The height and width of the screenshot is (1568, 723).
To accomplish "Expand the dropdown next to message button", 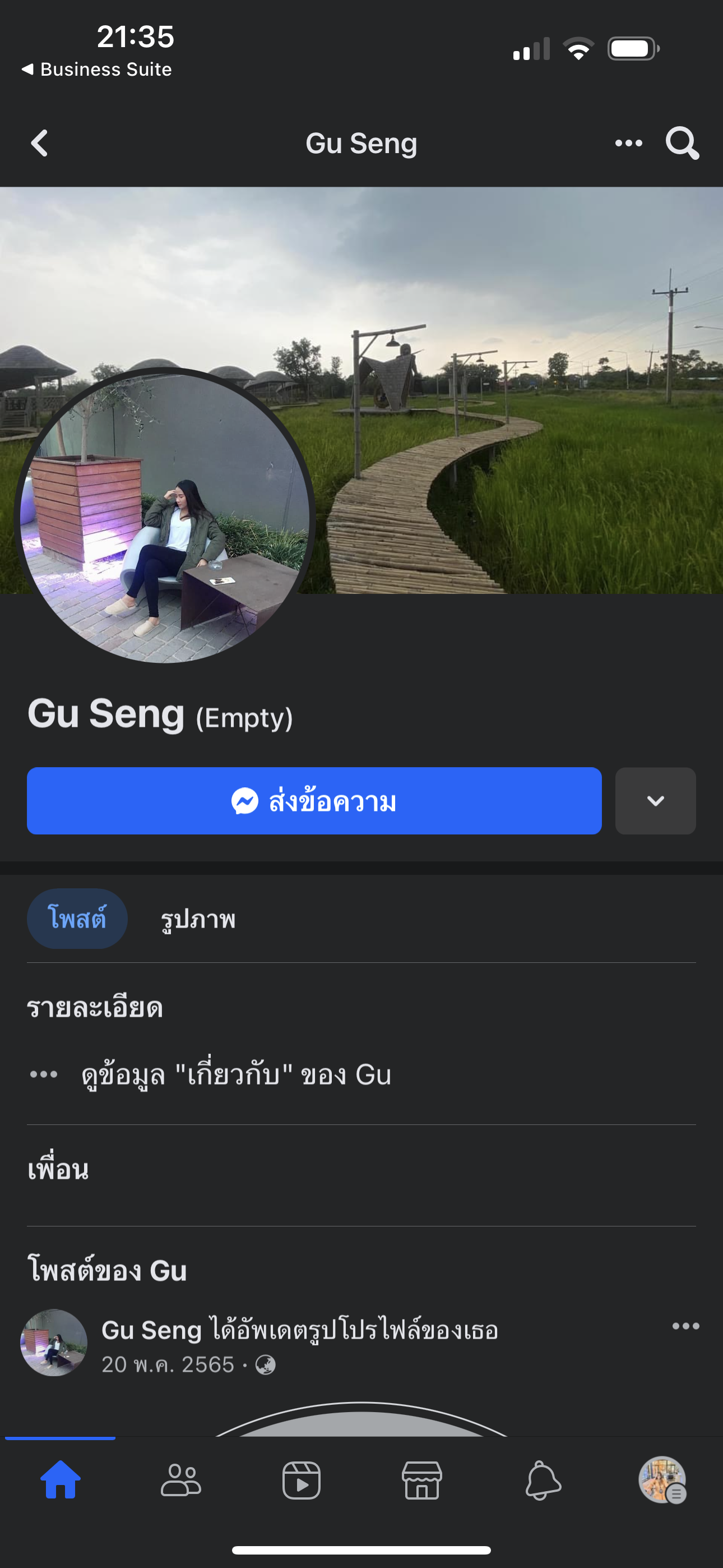I will coord(655,801).
